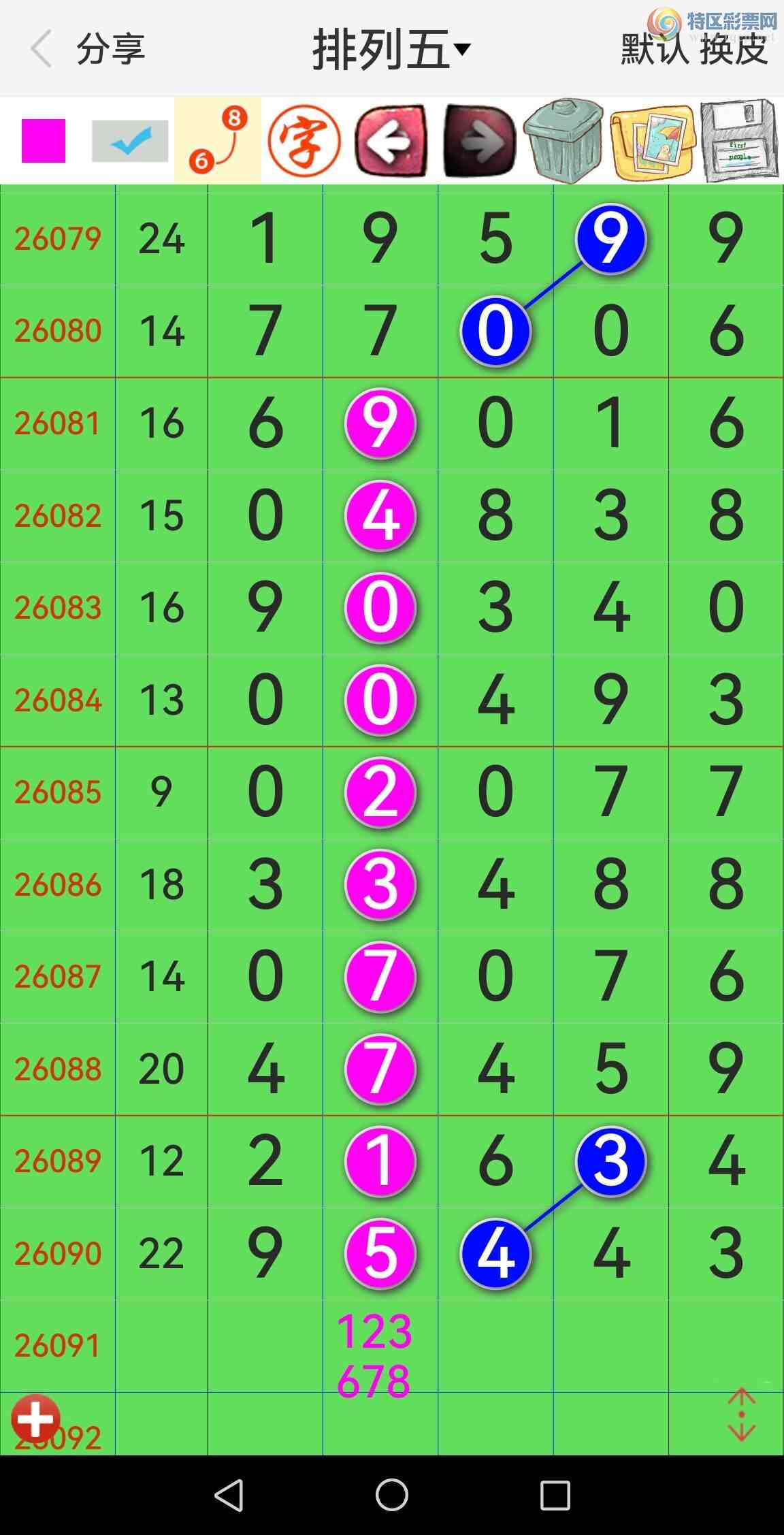Tap the back arrow to return
Viewport: 784px width, 1535px height.
pyautogui.click(x=41, y=49)
